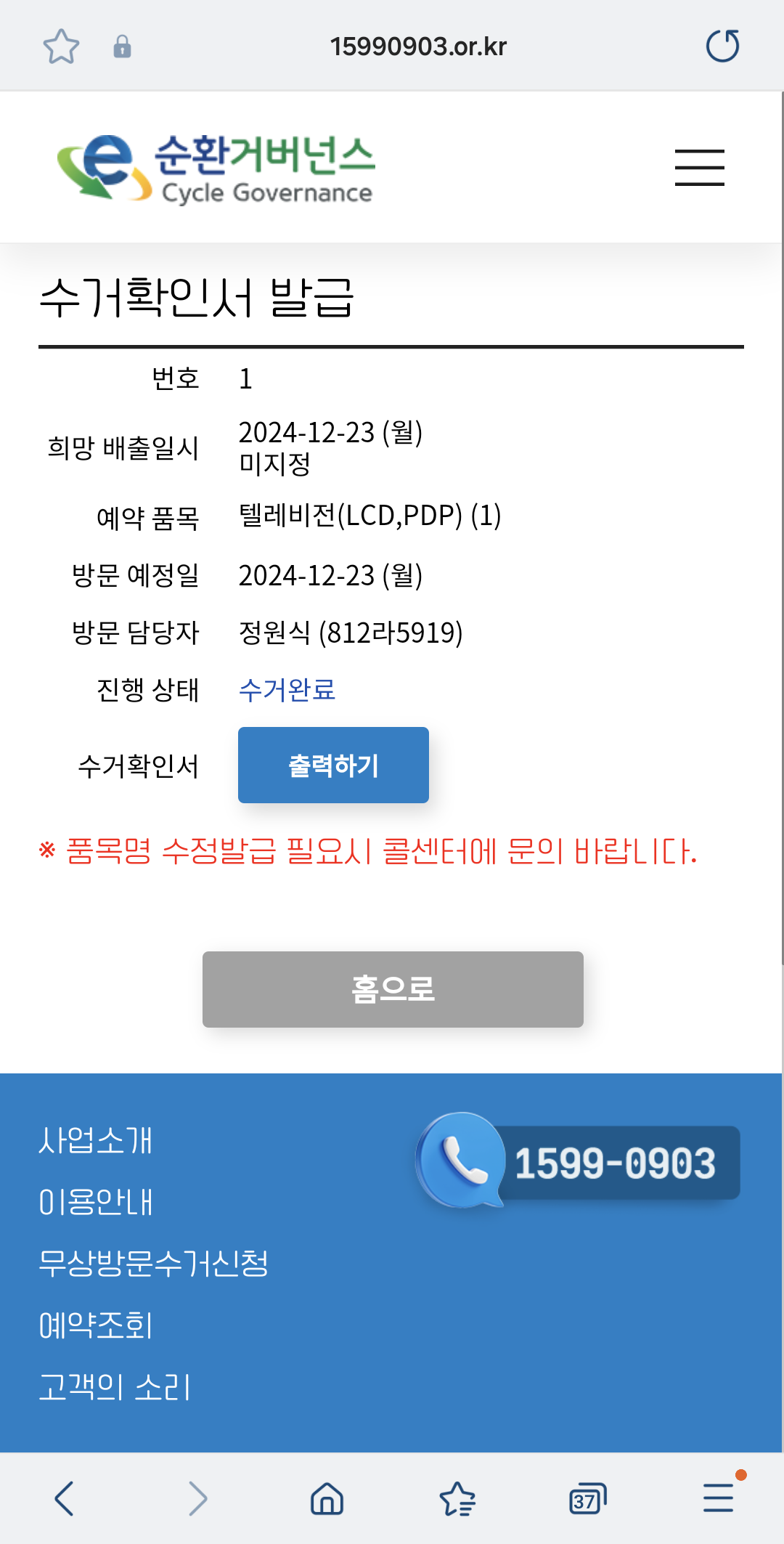Open the browser home page
Screen dimensions: 784x1544
coord(327,1498)
